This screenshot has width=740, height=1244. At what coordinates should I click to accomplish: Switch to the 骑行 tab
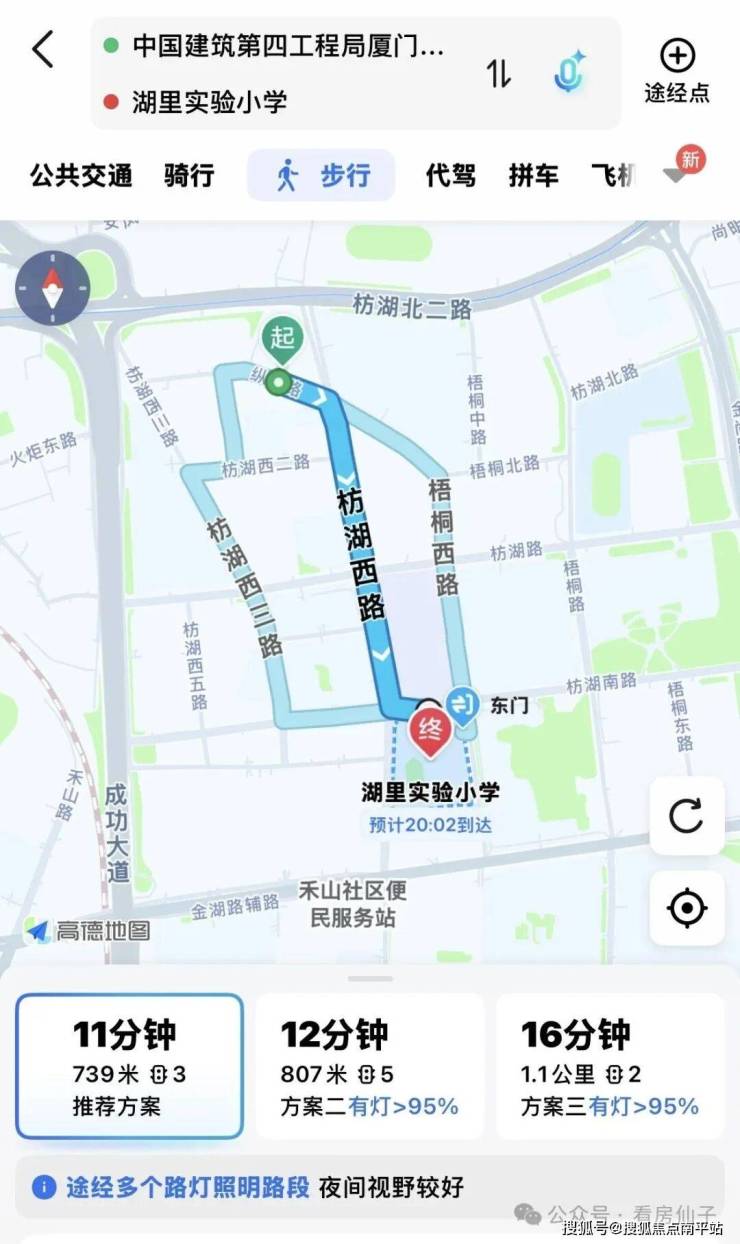[189, 176]
